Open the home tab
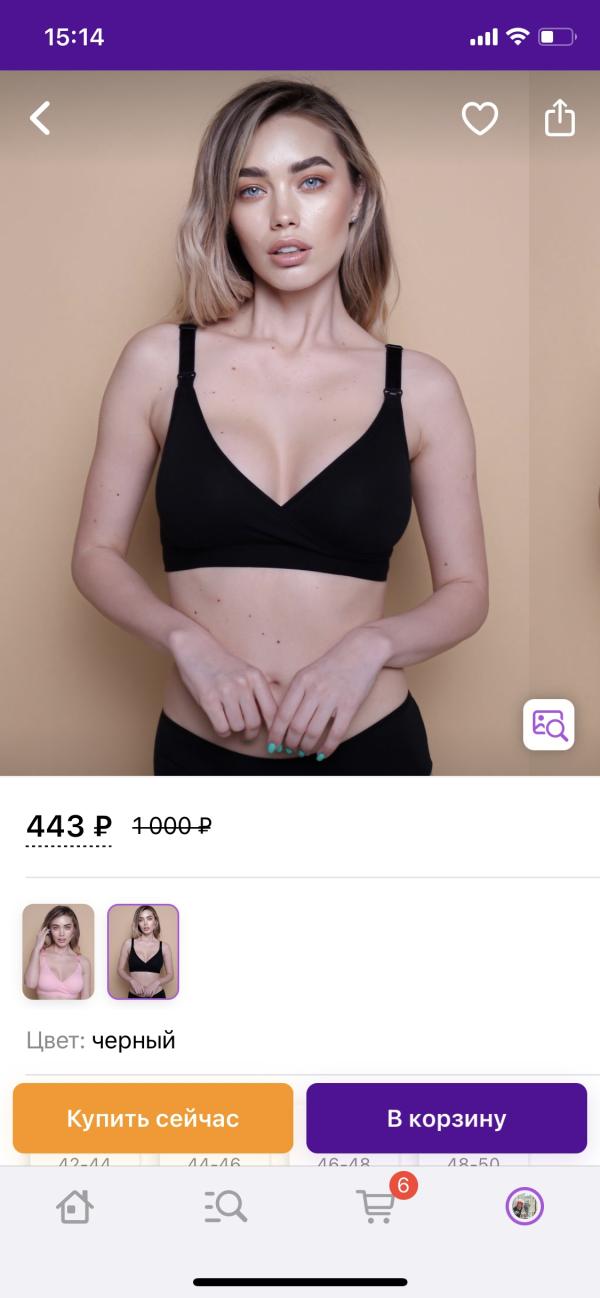 pos(75,1207)
